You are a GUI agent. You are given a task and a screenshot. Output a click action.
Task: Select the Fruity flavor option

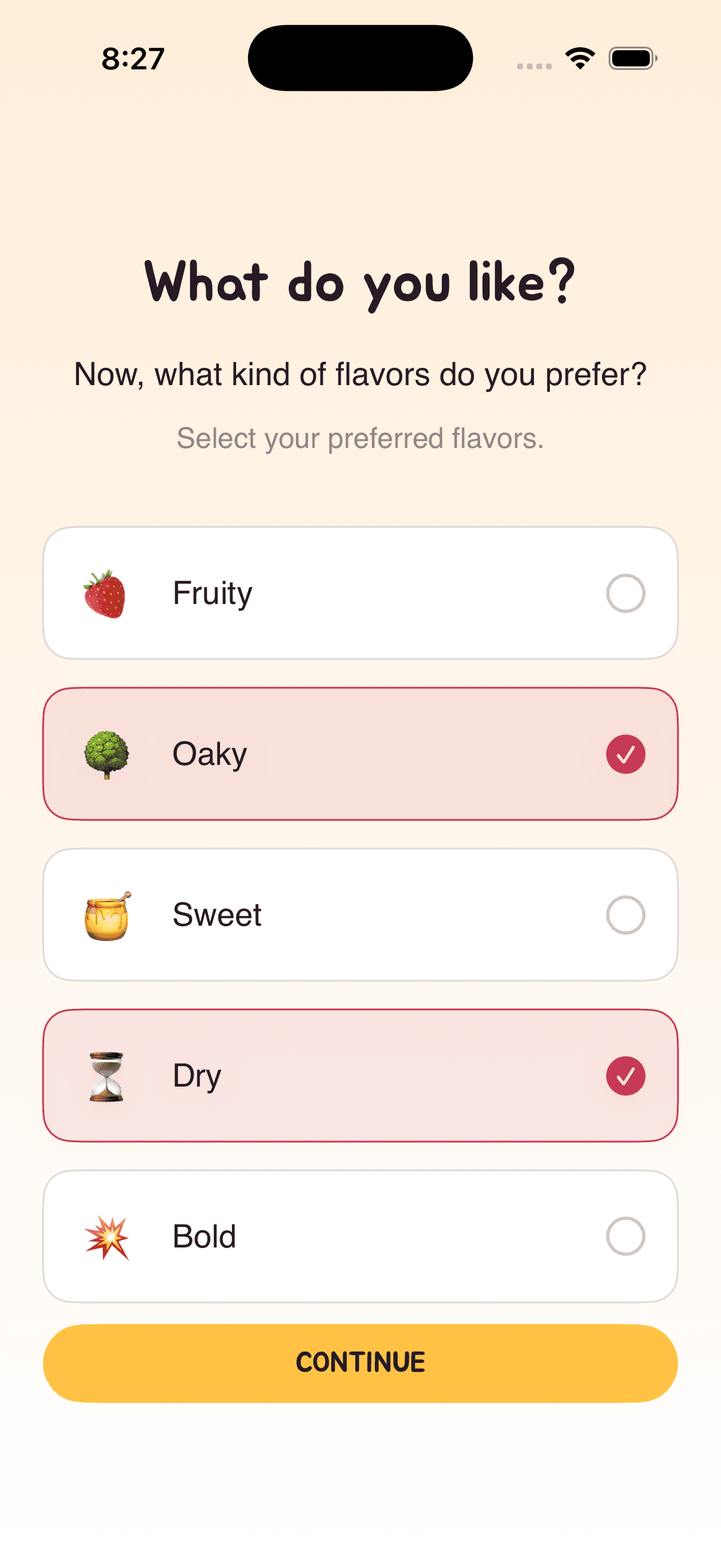[x=625, y=593]
